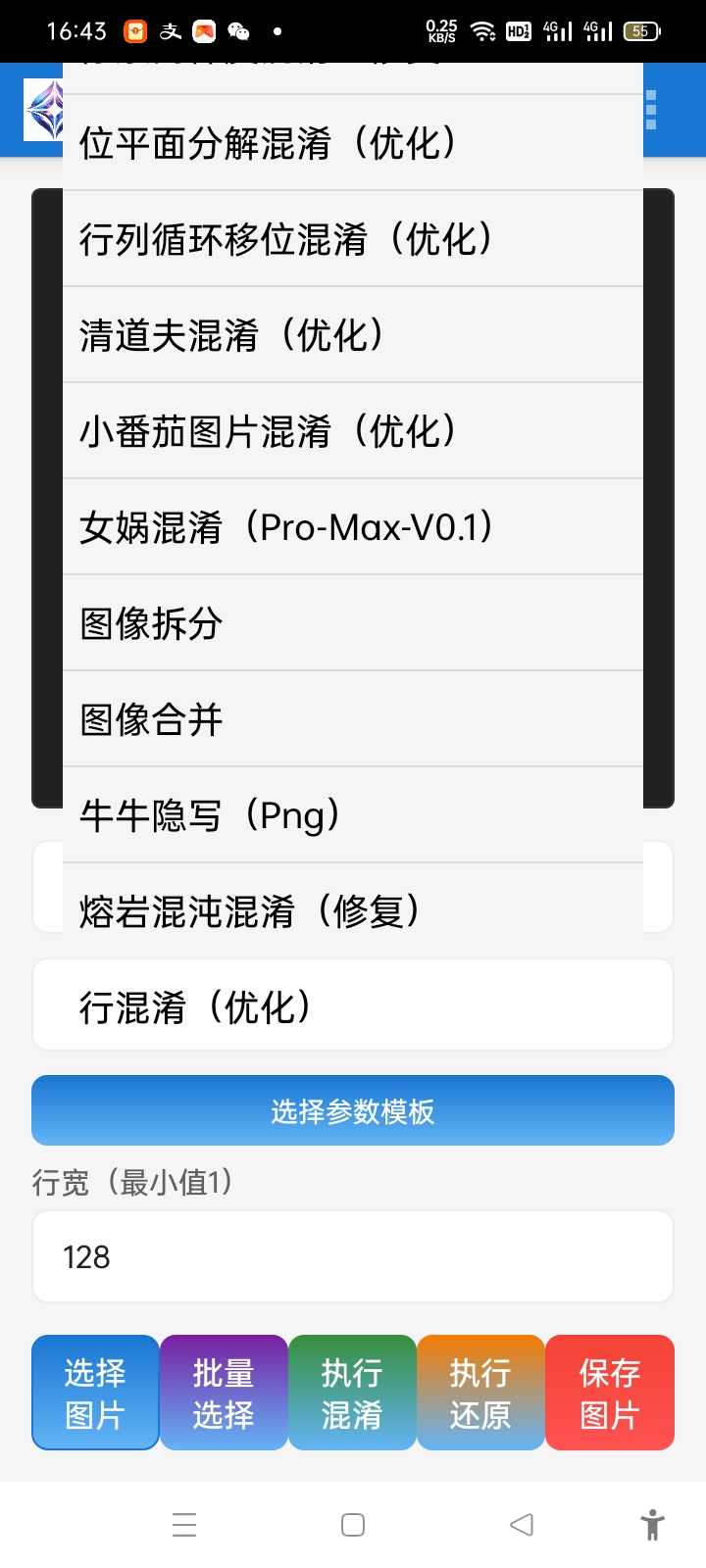Select 熔岩混沌混淆（修复）
The image size is (706, 1568).
pyautogui.click(x=353, y=907)
